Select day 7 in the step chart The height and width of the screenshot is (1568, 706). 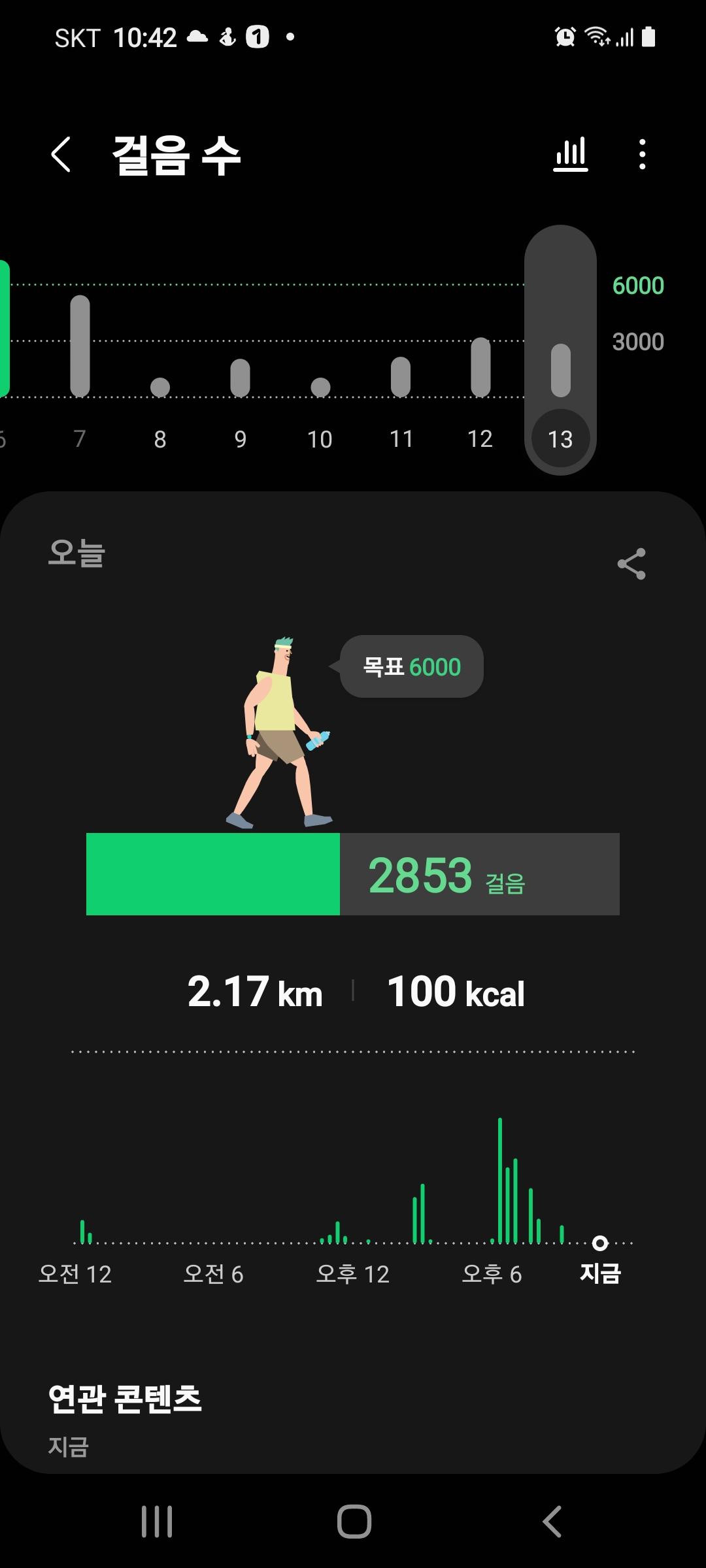[x=80, y=366]
